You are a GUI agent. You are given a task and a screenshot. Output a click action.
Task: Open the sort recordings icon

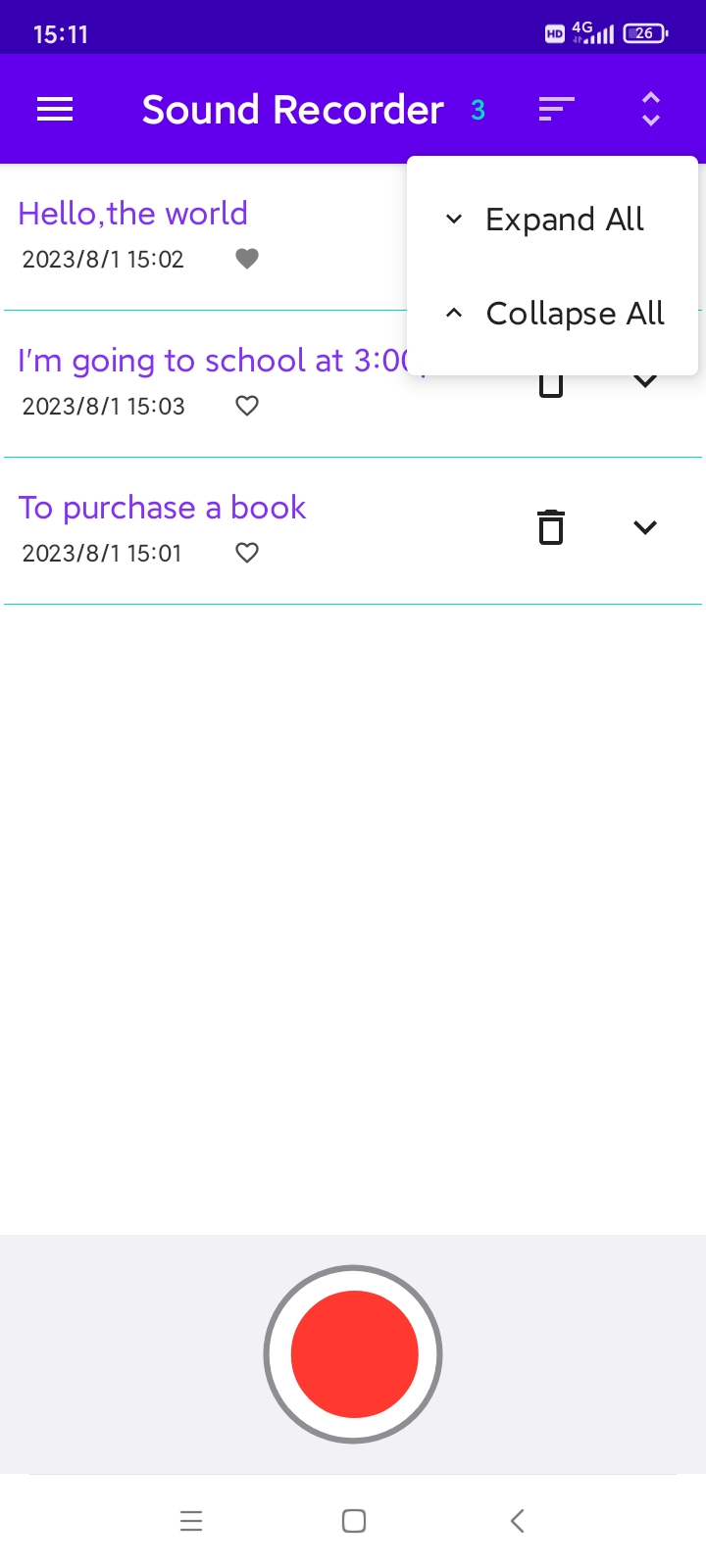[x=556, y=110]
